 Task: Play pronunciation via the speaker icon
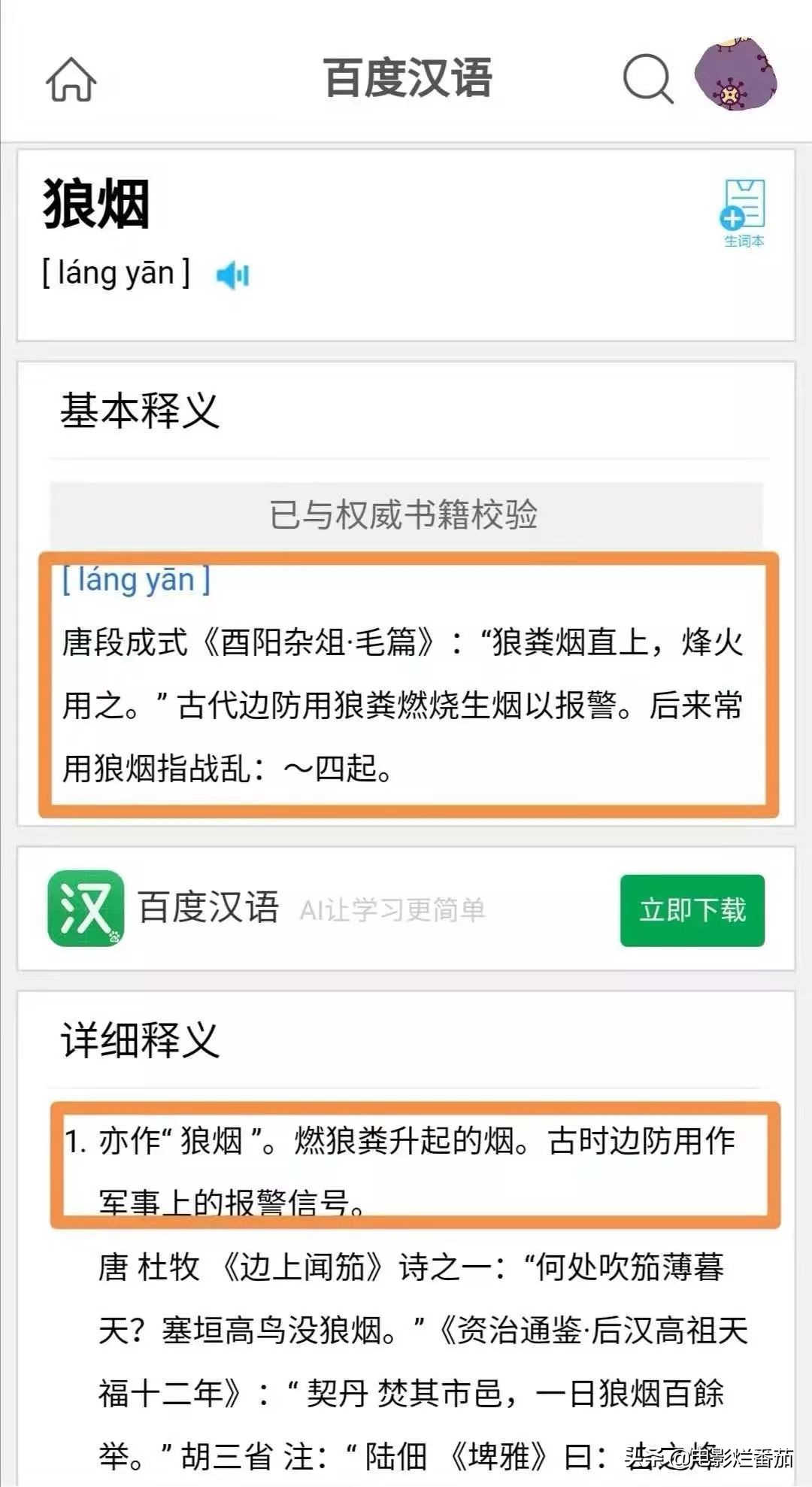233,275
